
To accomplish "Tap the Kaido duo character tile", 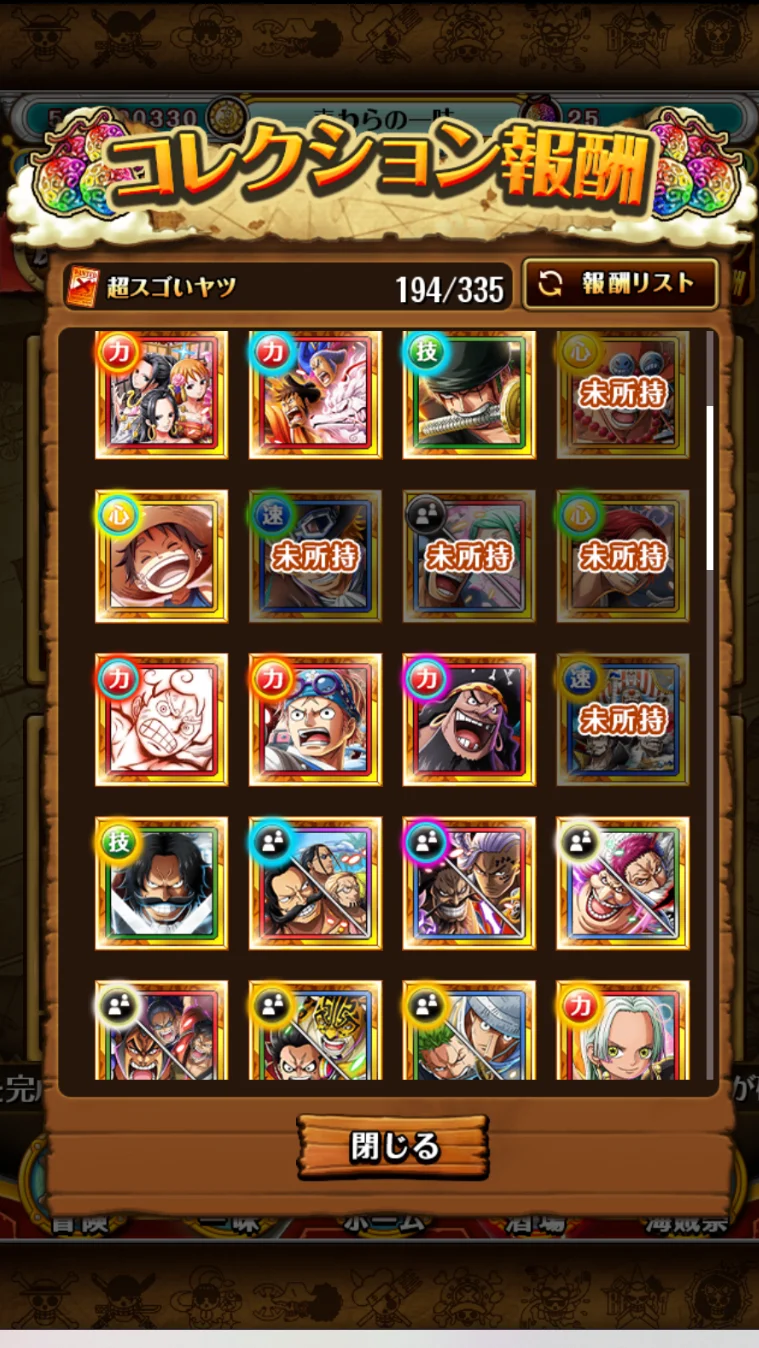I will click(469, 883).
